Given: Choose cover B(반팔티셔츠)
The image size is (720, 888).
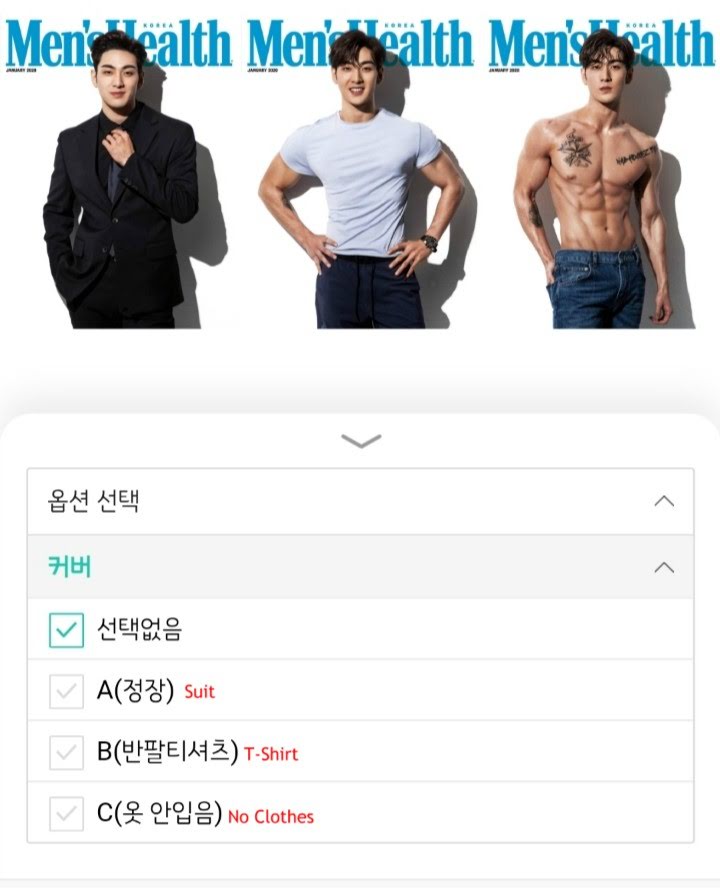Looking at the screenshot, I should [66, 753].
